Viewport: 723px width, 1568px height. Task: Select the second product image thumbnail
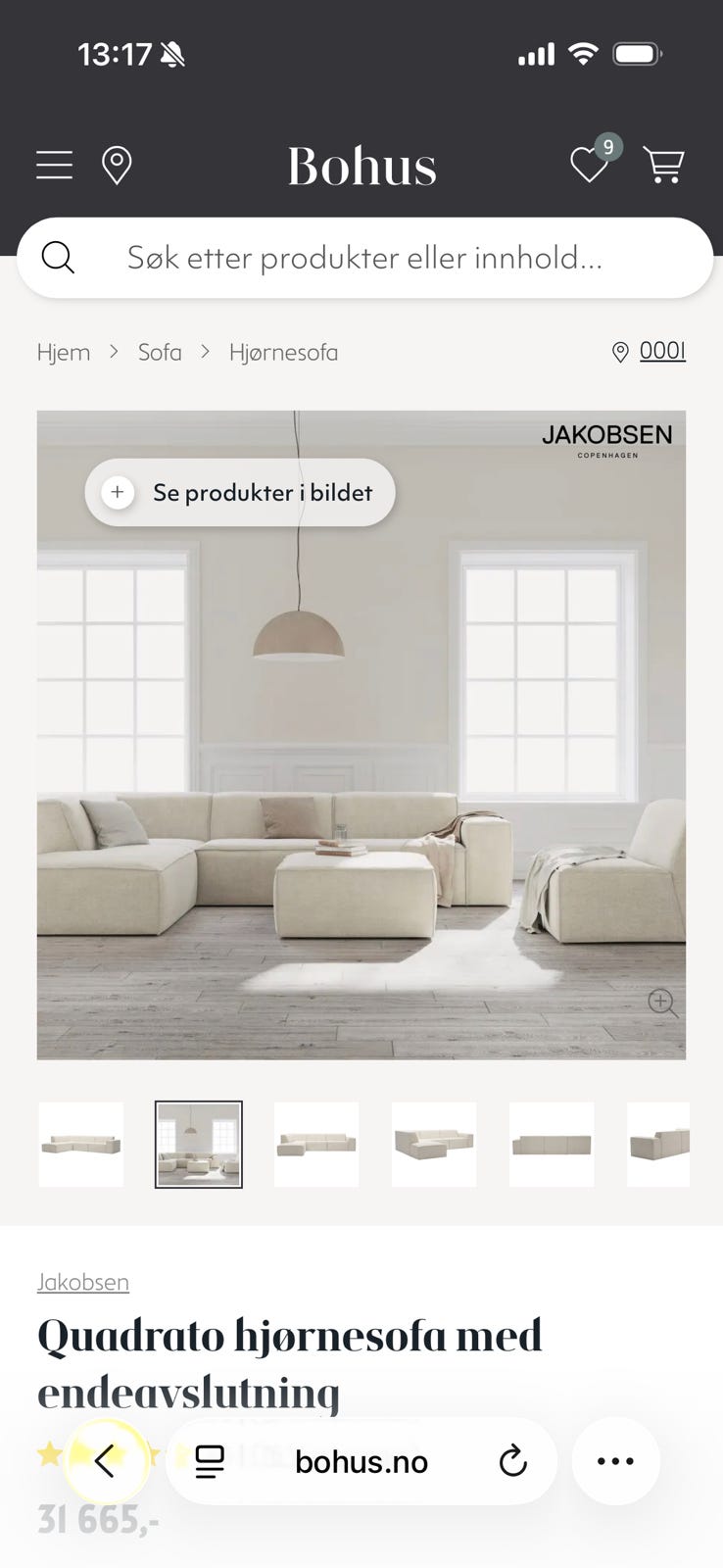pos(198,1144)
